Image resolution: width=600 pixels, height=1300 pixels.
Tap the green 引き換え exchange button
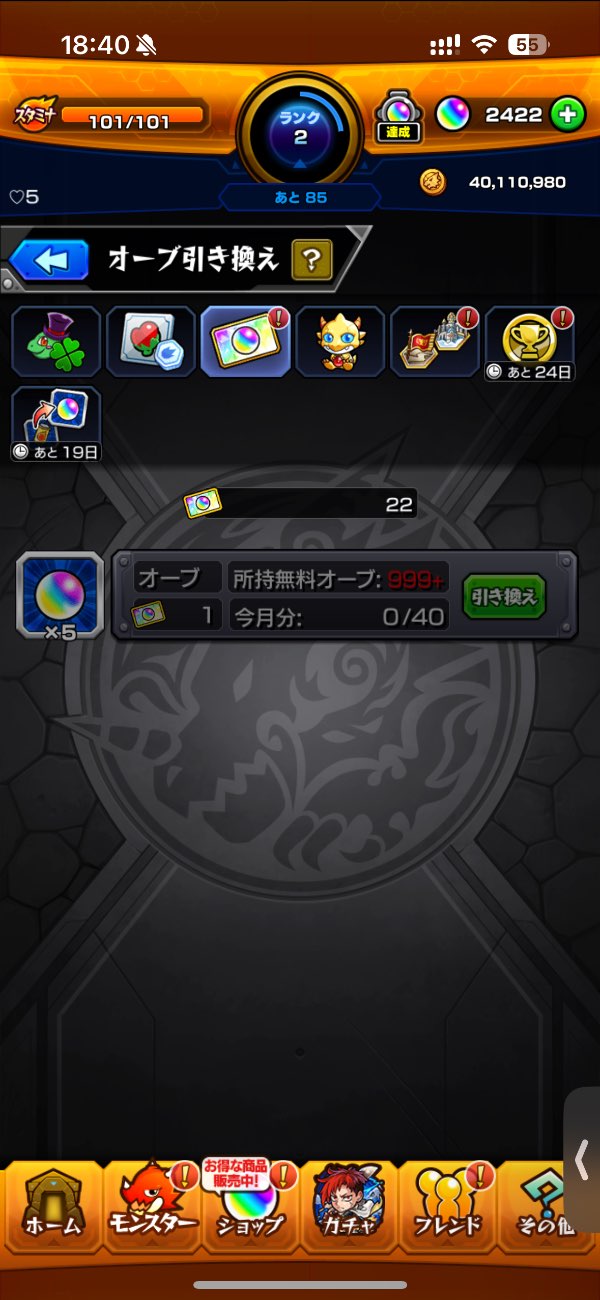505,597
